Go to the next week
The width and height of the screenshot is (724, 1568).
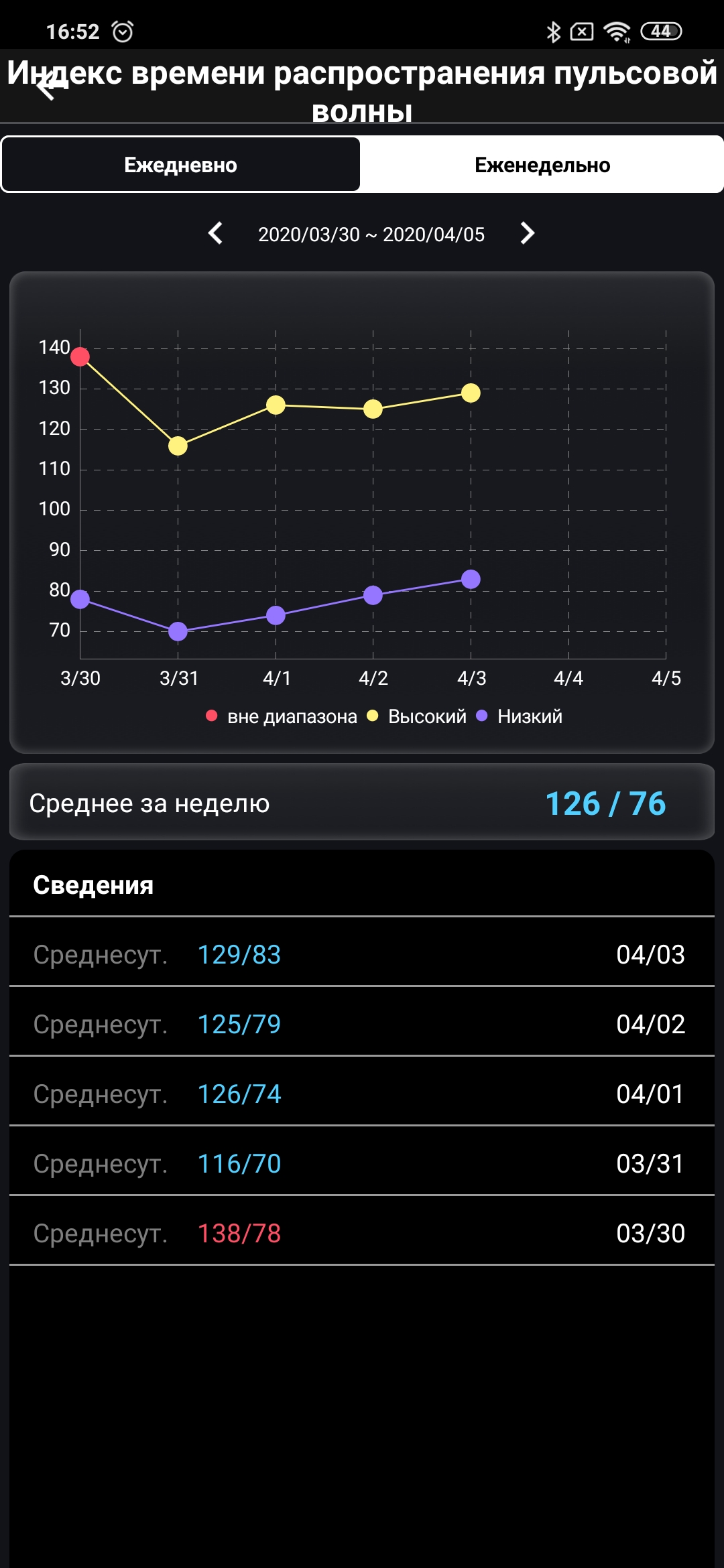click(x=528, y=233)
